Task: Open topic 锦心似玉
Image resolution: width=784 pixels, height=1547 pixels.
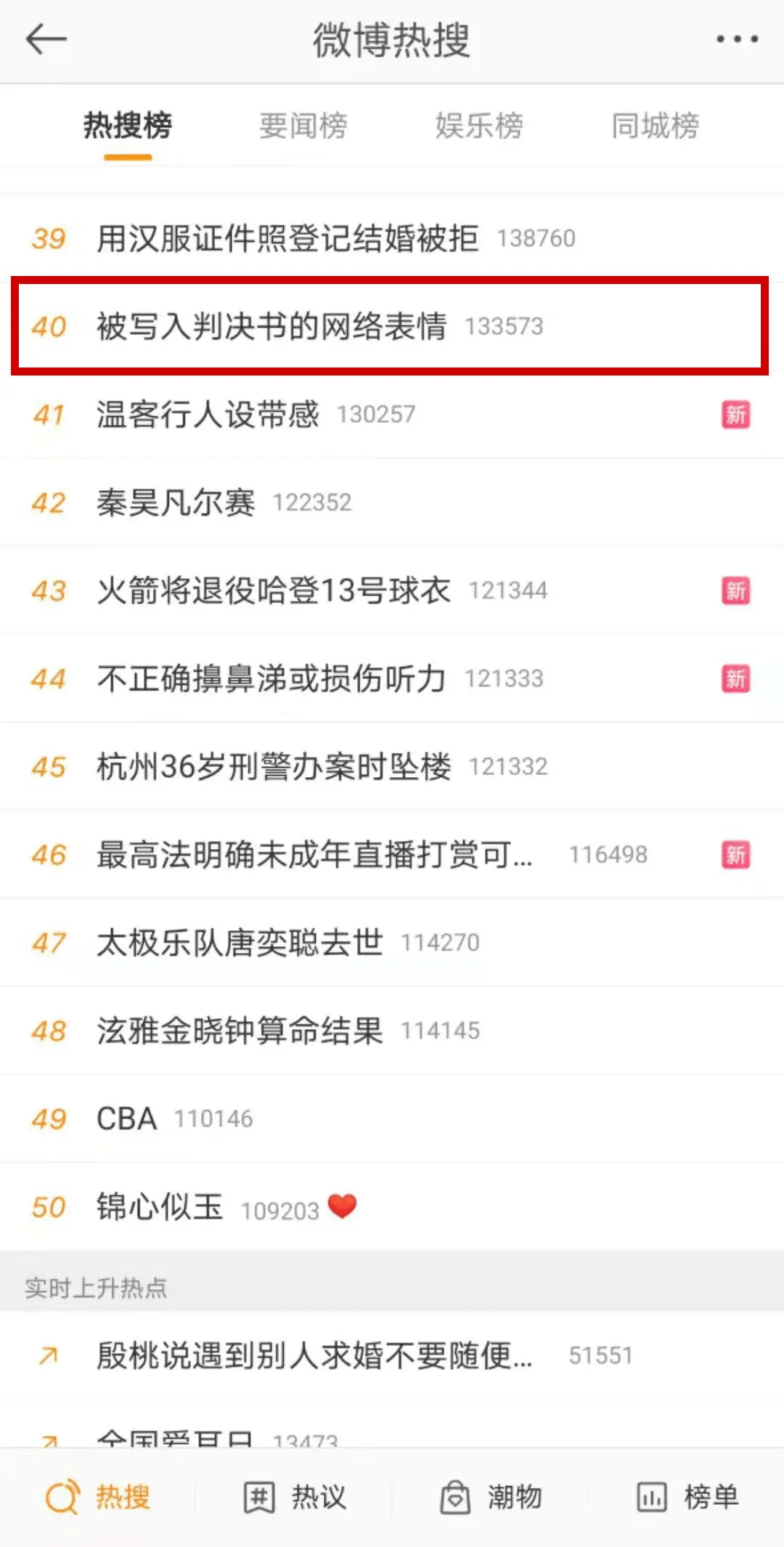Action: pos(392,1207)
